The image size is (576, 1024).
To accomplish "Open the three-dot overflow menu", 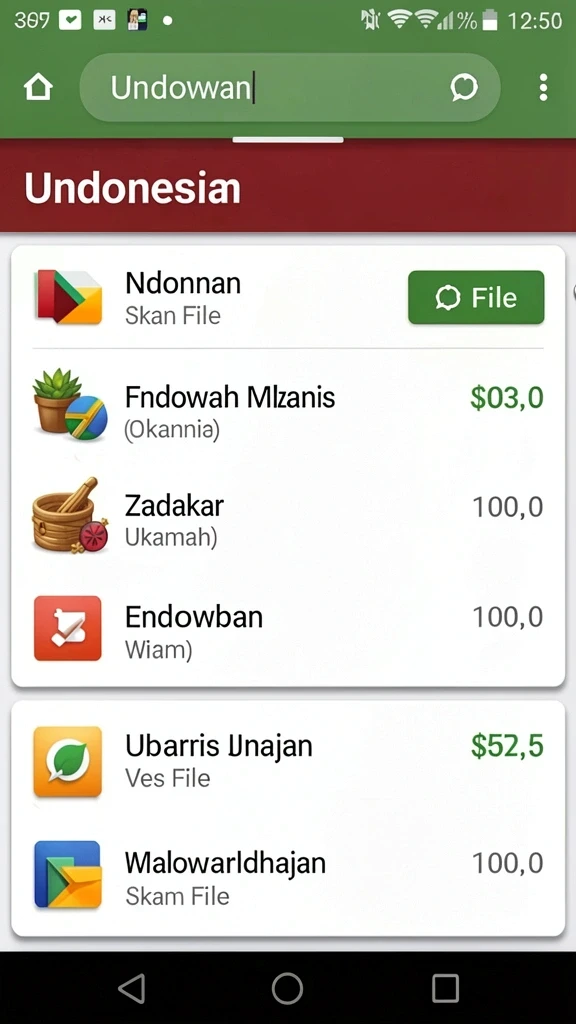I will coord(543,88).
